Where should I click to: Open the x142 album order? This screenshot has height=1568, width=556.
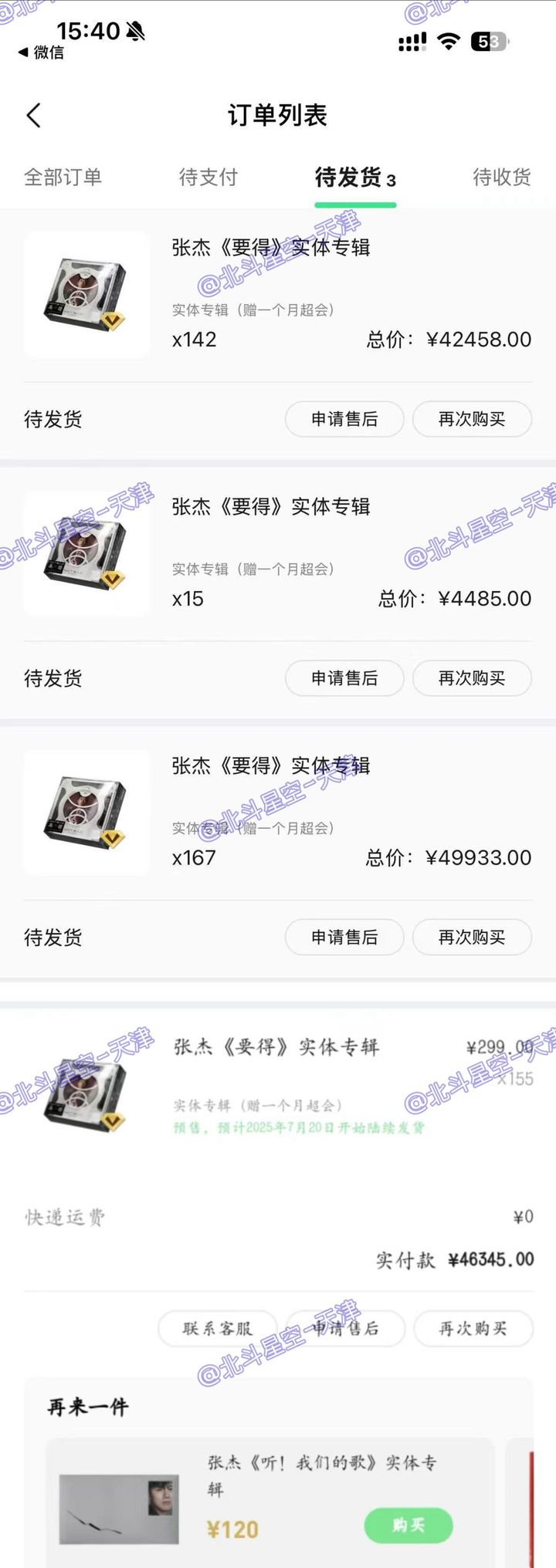click(270, 293)
